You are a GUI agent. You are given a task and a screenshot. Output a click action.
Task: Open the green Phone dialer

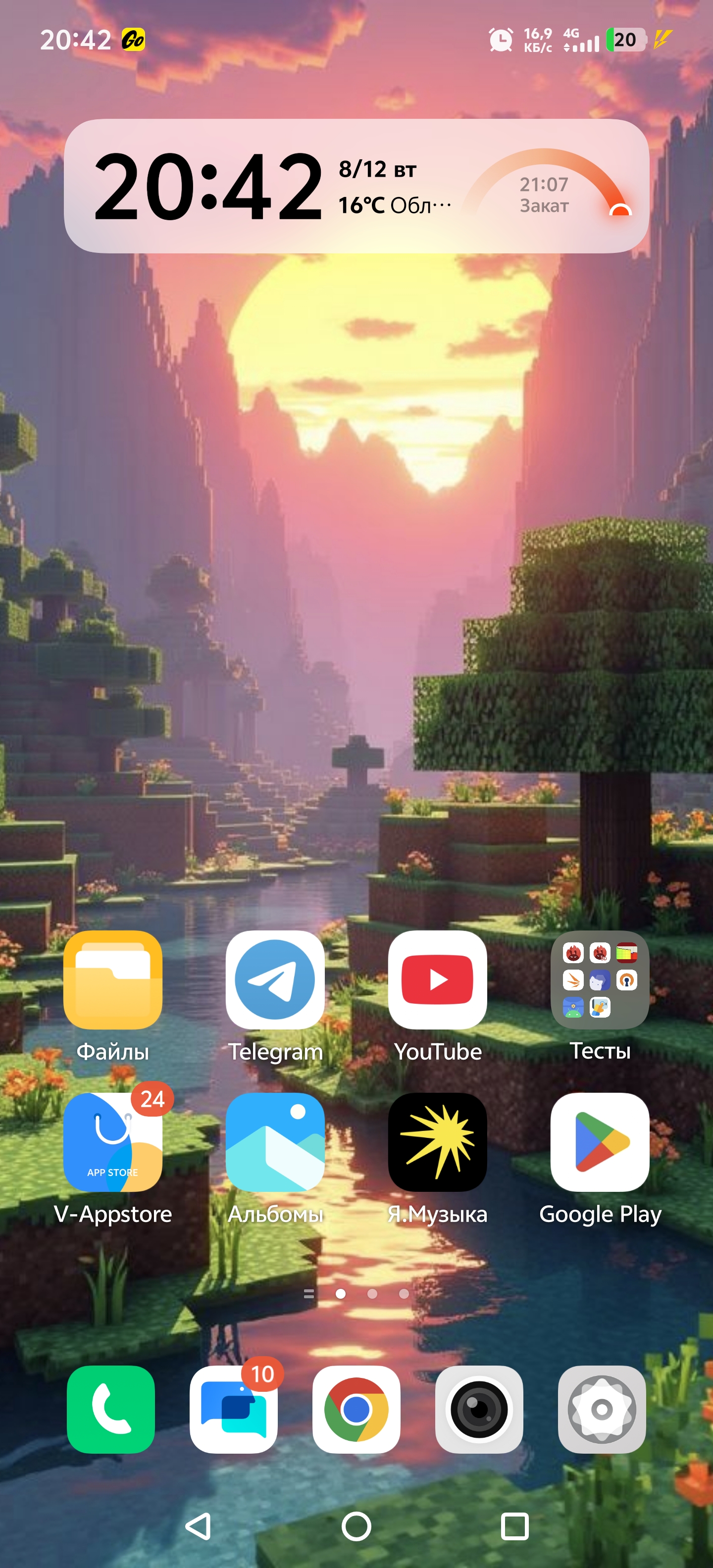point(111,1409)
